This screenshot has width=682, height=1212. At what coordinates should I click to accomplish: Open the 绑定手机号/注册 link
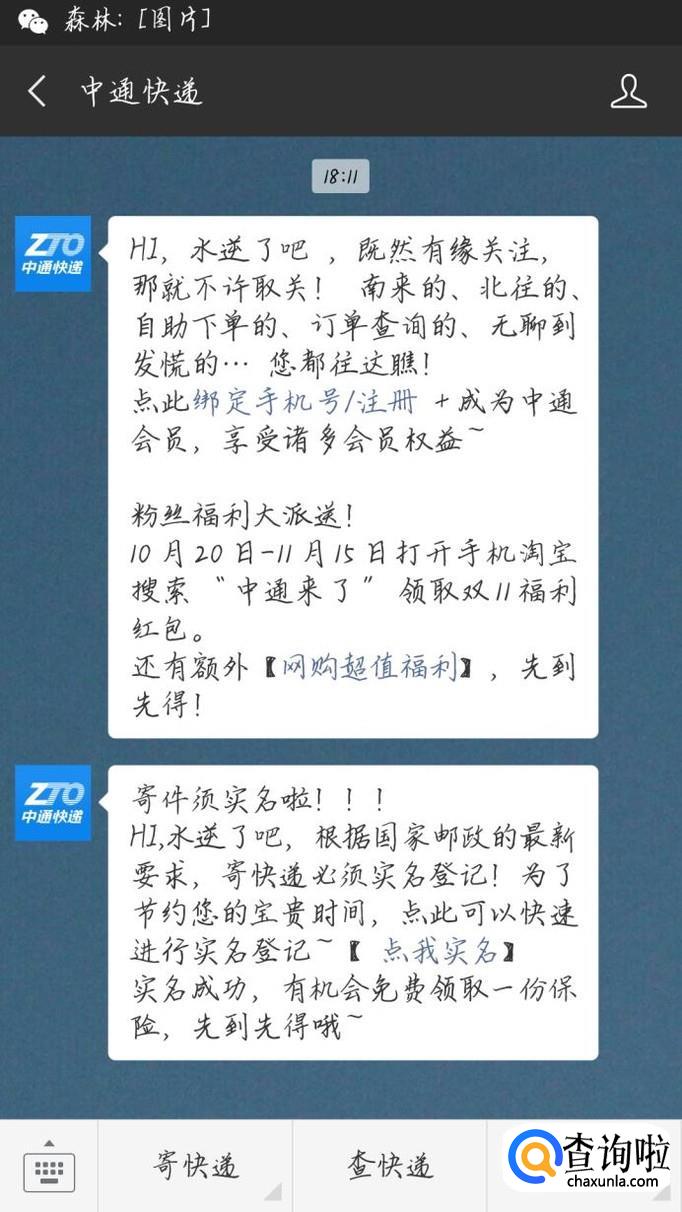pos(304,402)
